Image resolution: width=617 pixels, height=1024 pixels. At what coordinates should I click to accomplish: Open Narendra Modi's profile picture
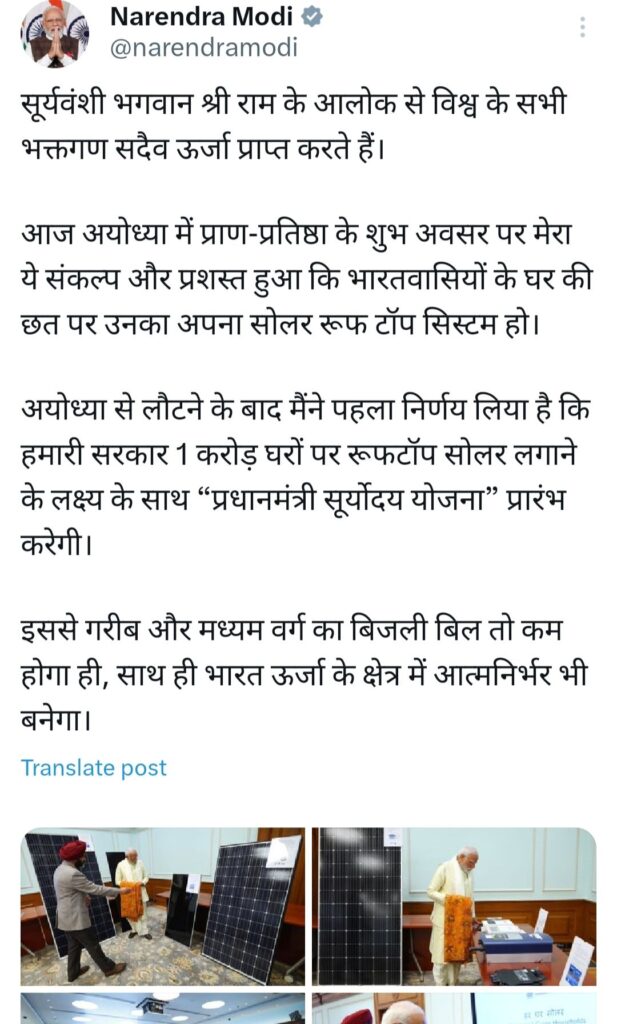(x=54, y=33)
